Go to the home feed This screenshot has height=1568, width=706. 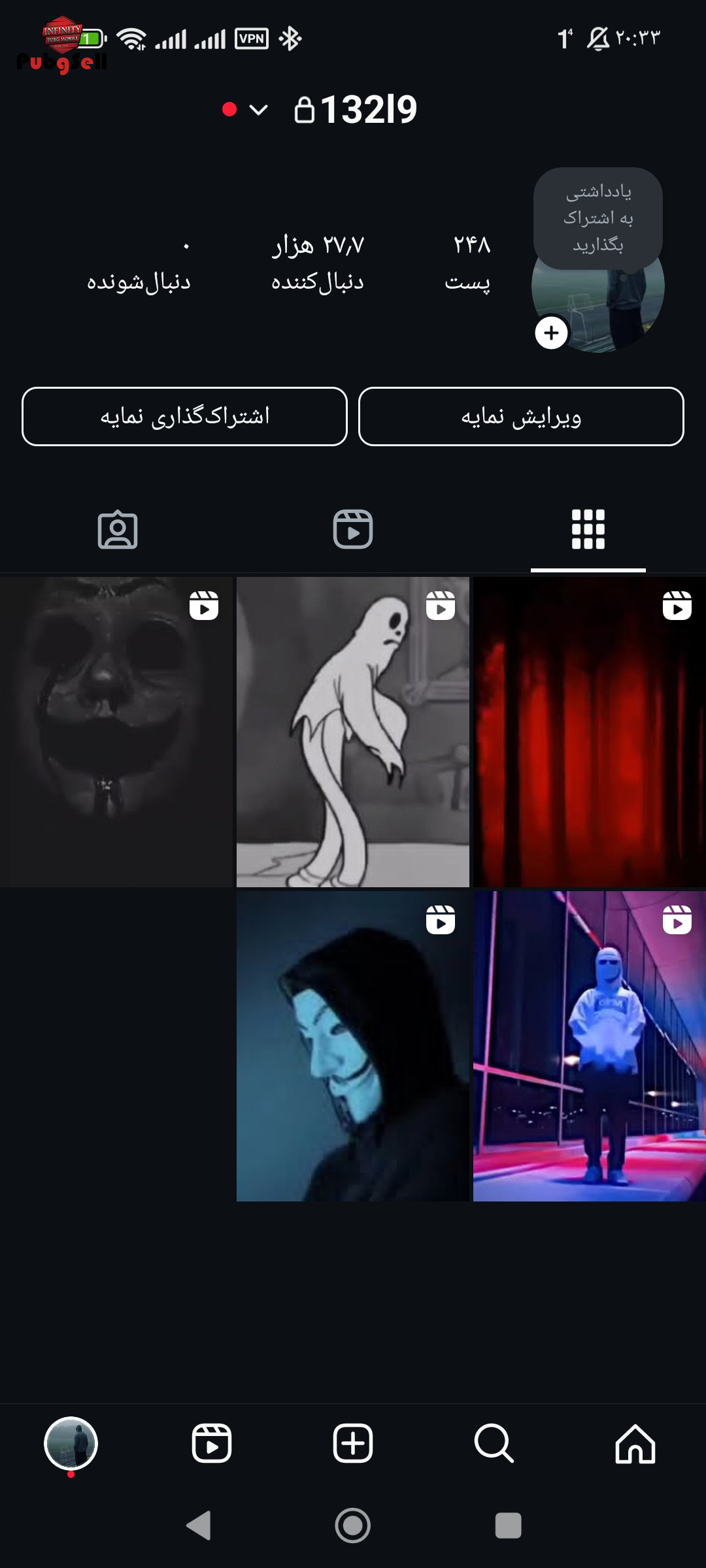(635, 1444)
